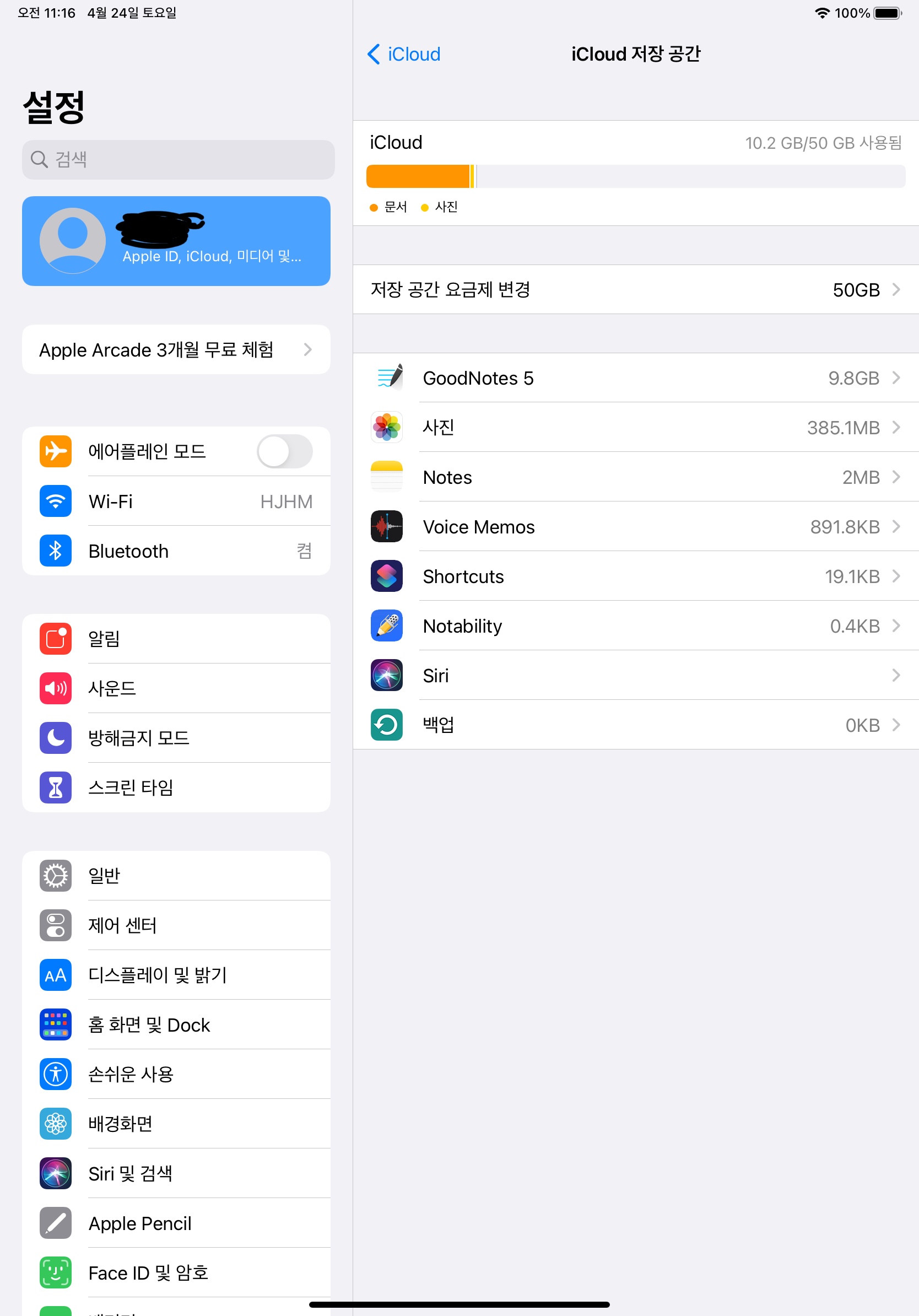Screen dimensions: 919x1316
Task: Open 백업 storage row
Action: pyautogui.click(x=635, y=725)
